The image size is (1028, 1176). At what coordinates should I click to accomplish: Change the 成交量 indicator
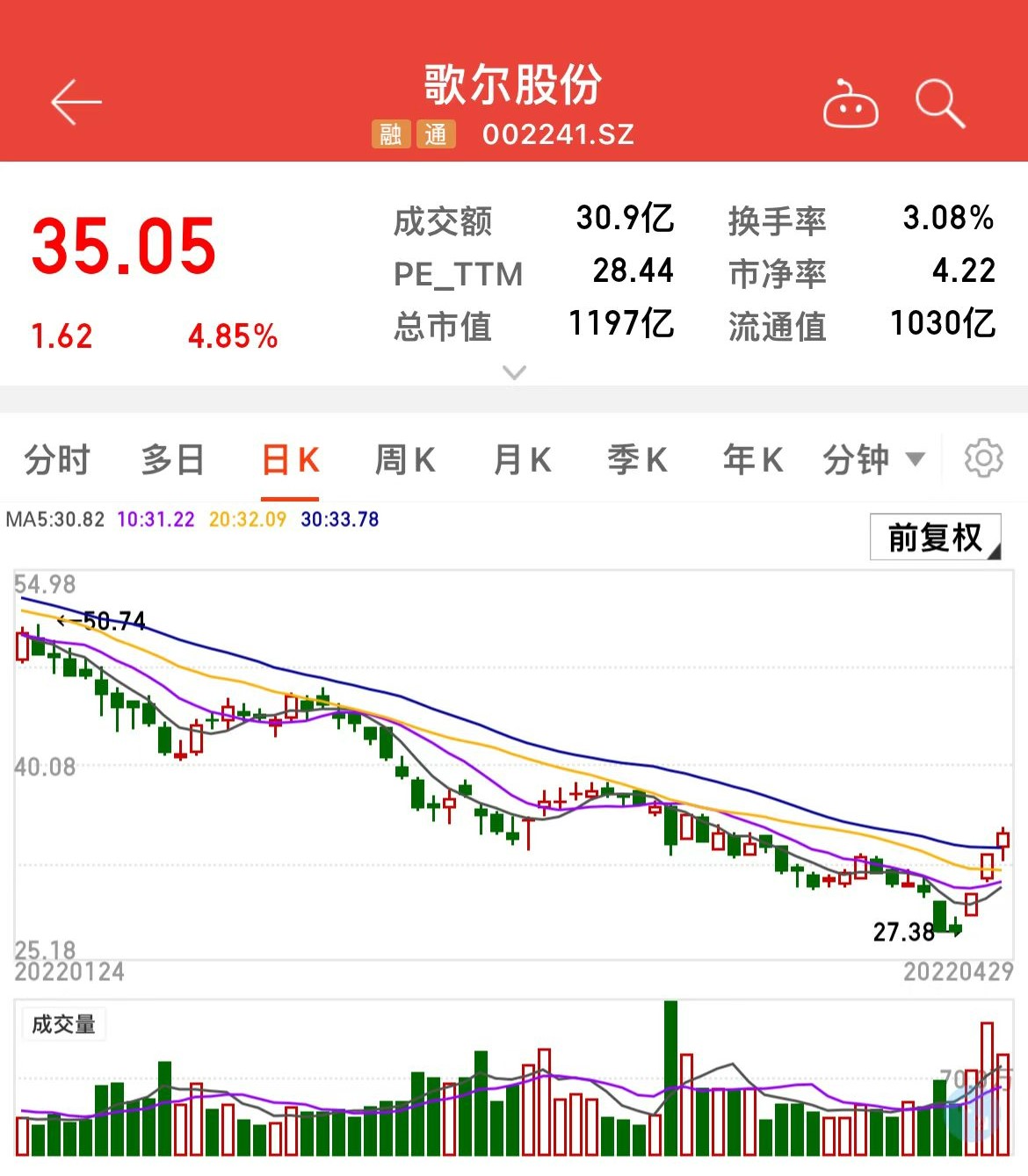(x=63, y=1024)
